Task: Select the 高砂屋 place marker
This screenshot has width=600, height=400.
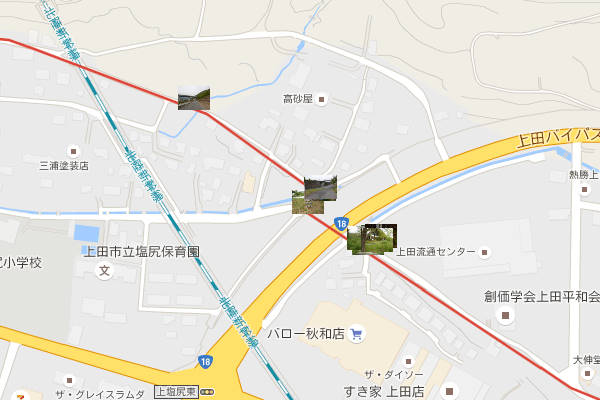Action: 321,99
